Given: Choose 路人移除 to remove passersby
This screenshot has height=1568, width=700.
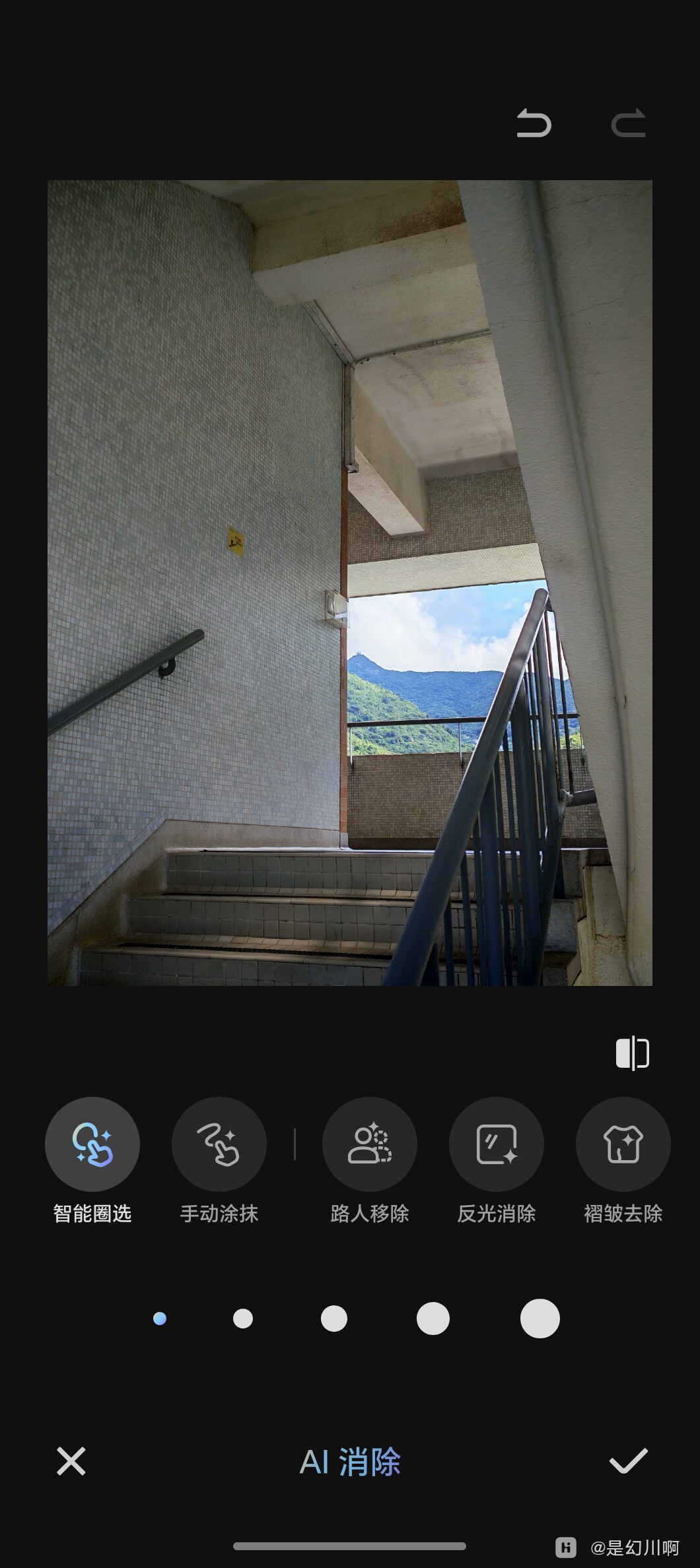Looking at the screenshot, I should (x=370, y=1144).
